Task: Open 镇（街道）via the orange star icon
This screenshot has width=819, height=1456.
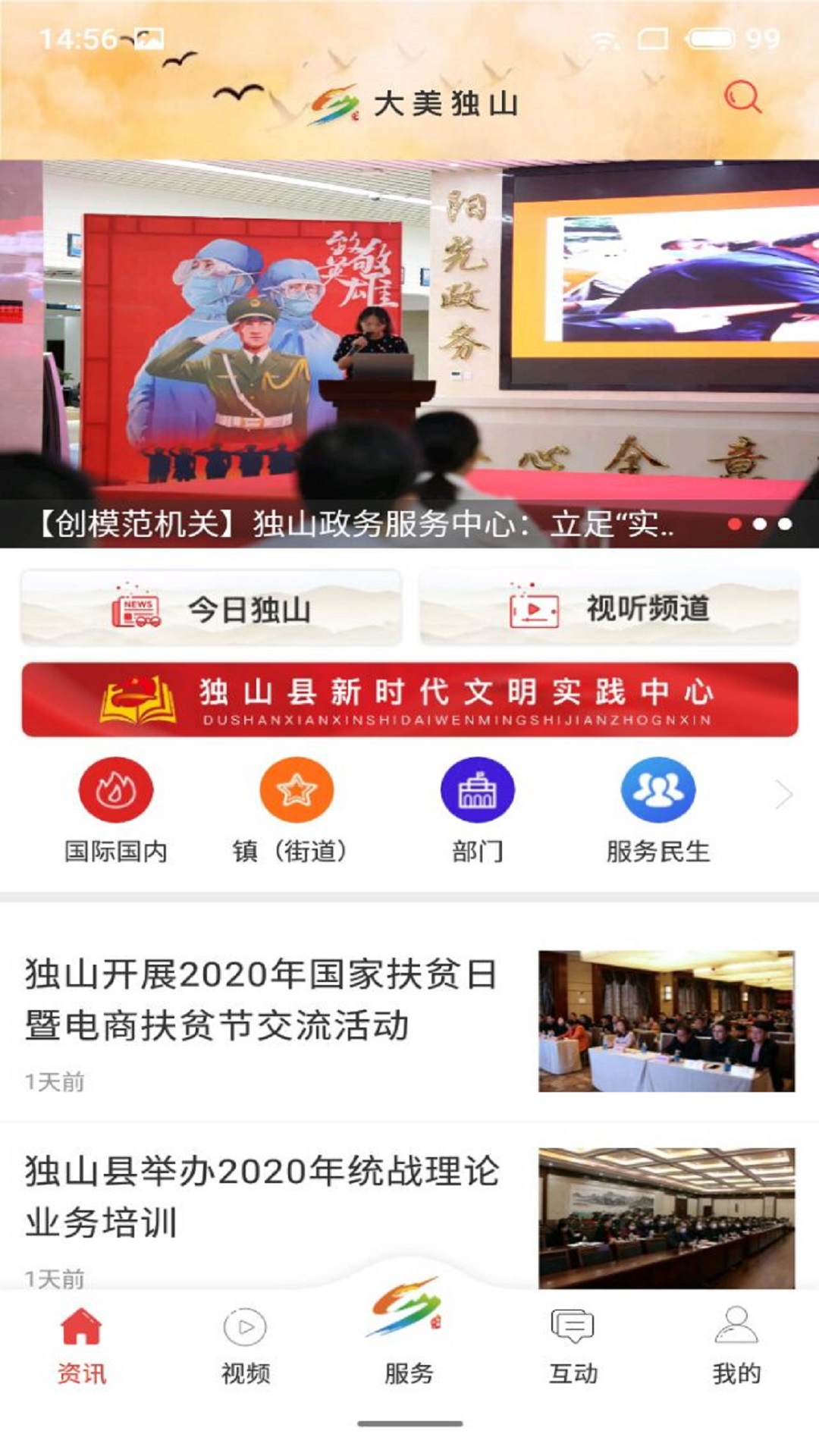Action: pyautogui.click(x=296, y=789)
